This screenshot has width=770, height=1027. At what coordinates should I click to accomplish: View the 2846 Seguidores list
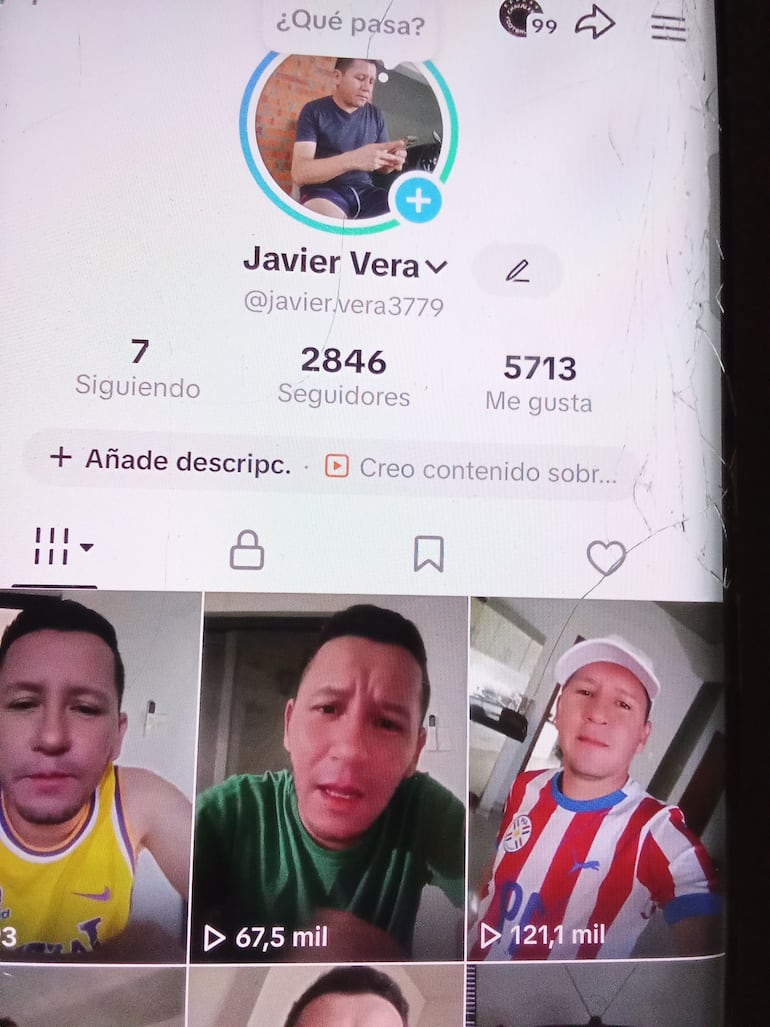(343, 376)
